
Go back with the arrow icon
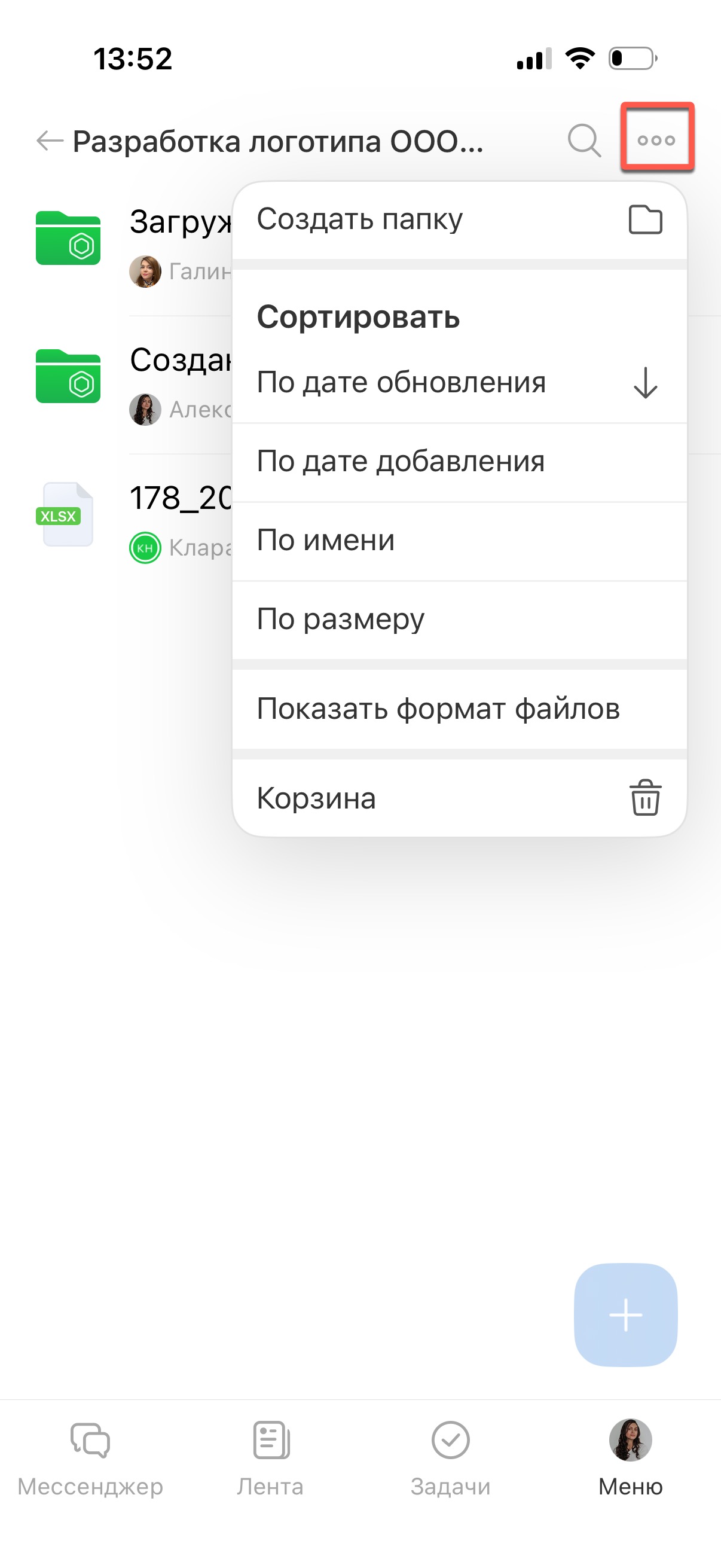50,141
